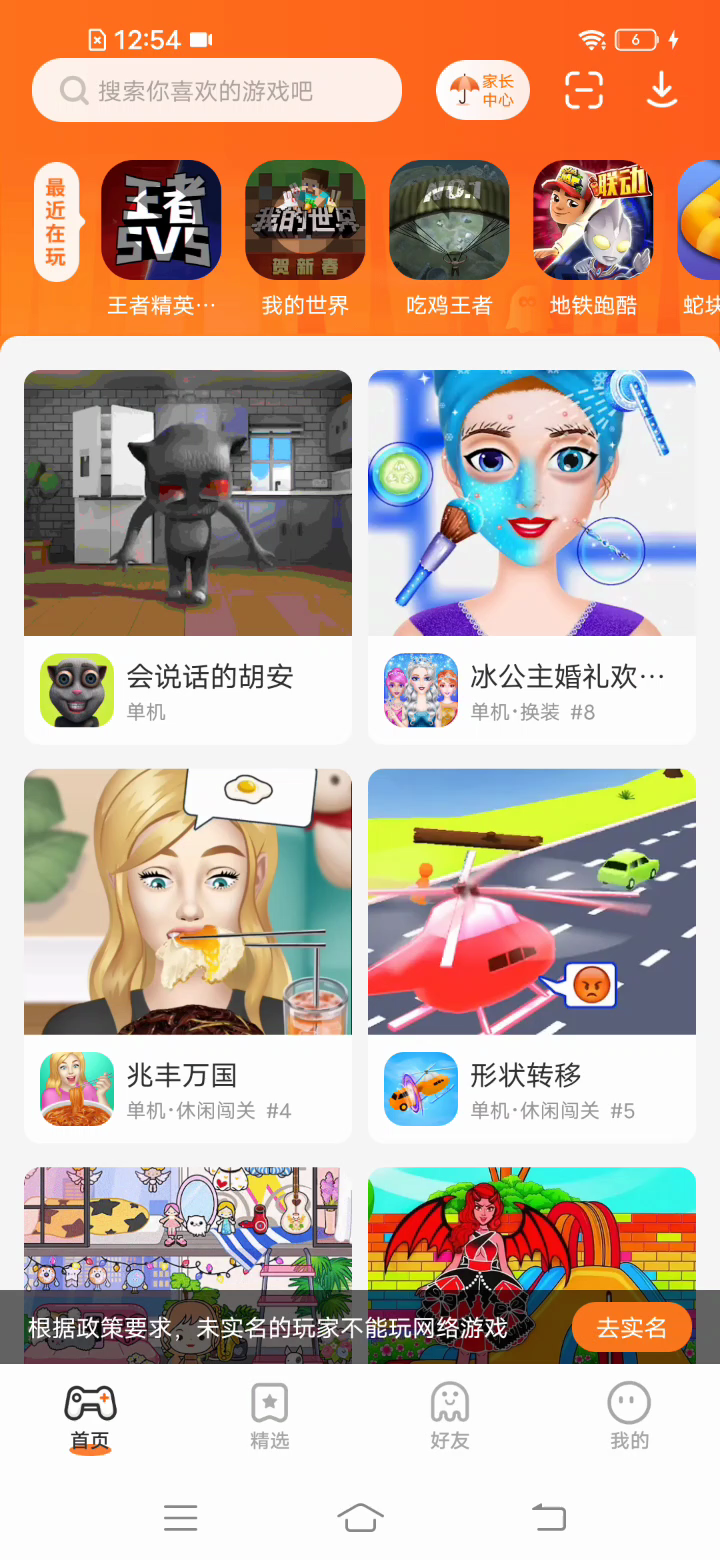
Task: Open recent apps from navigation bar
Action: tap(180, 1518)
